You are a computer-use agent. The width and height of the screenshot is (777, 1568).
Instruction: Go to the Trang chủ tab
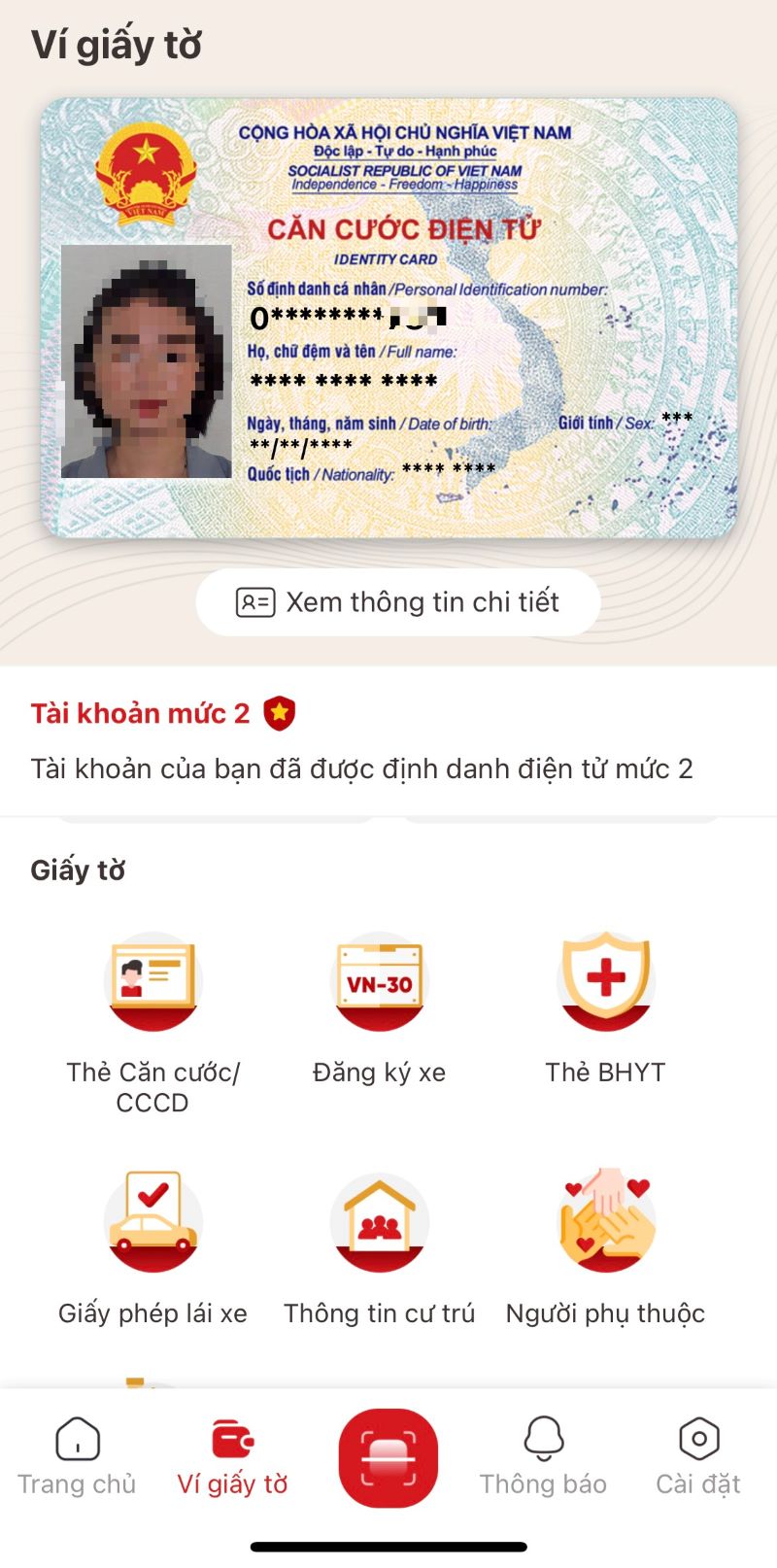[x=77, y=1456]
